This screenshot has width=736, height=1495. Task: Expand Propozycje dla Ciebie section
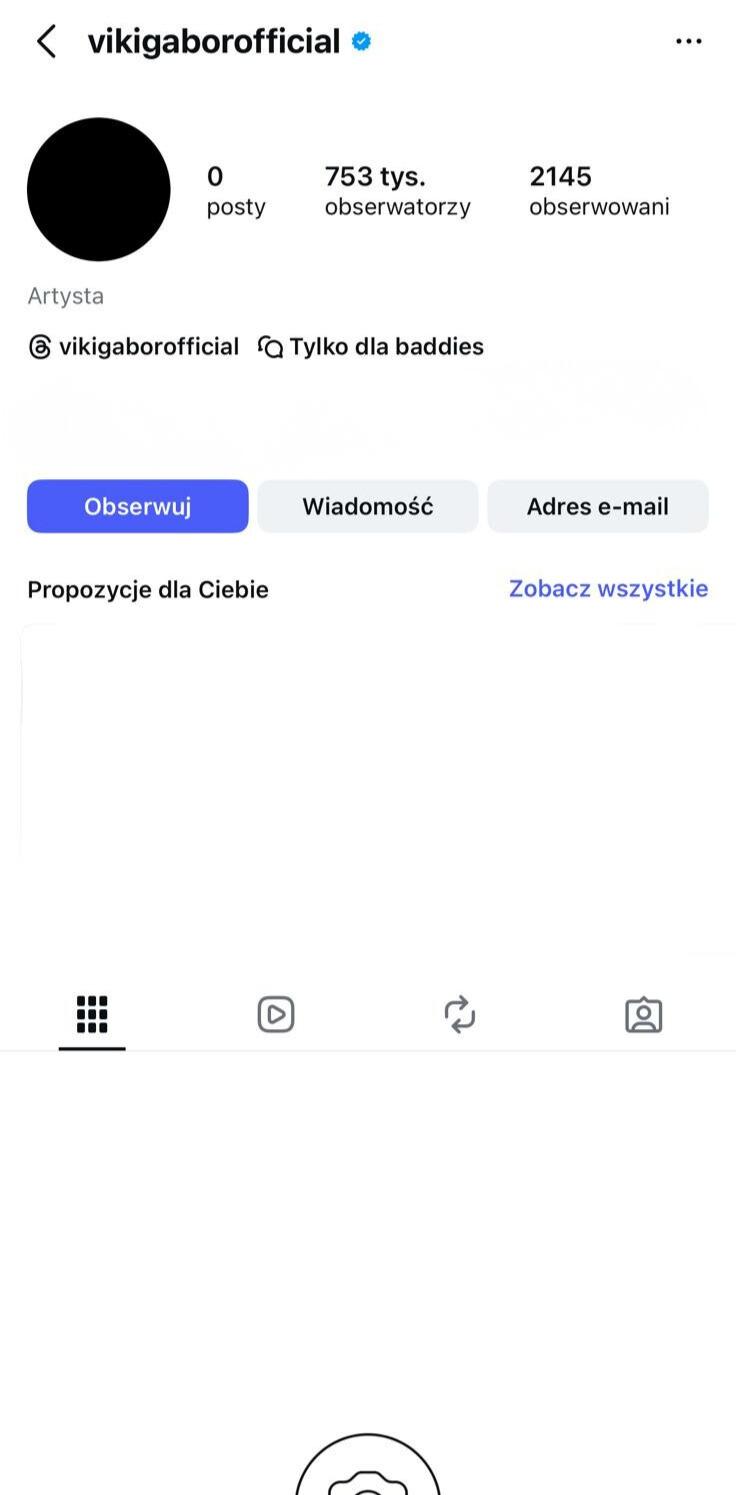tap(148, 589)
